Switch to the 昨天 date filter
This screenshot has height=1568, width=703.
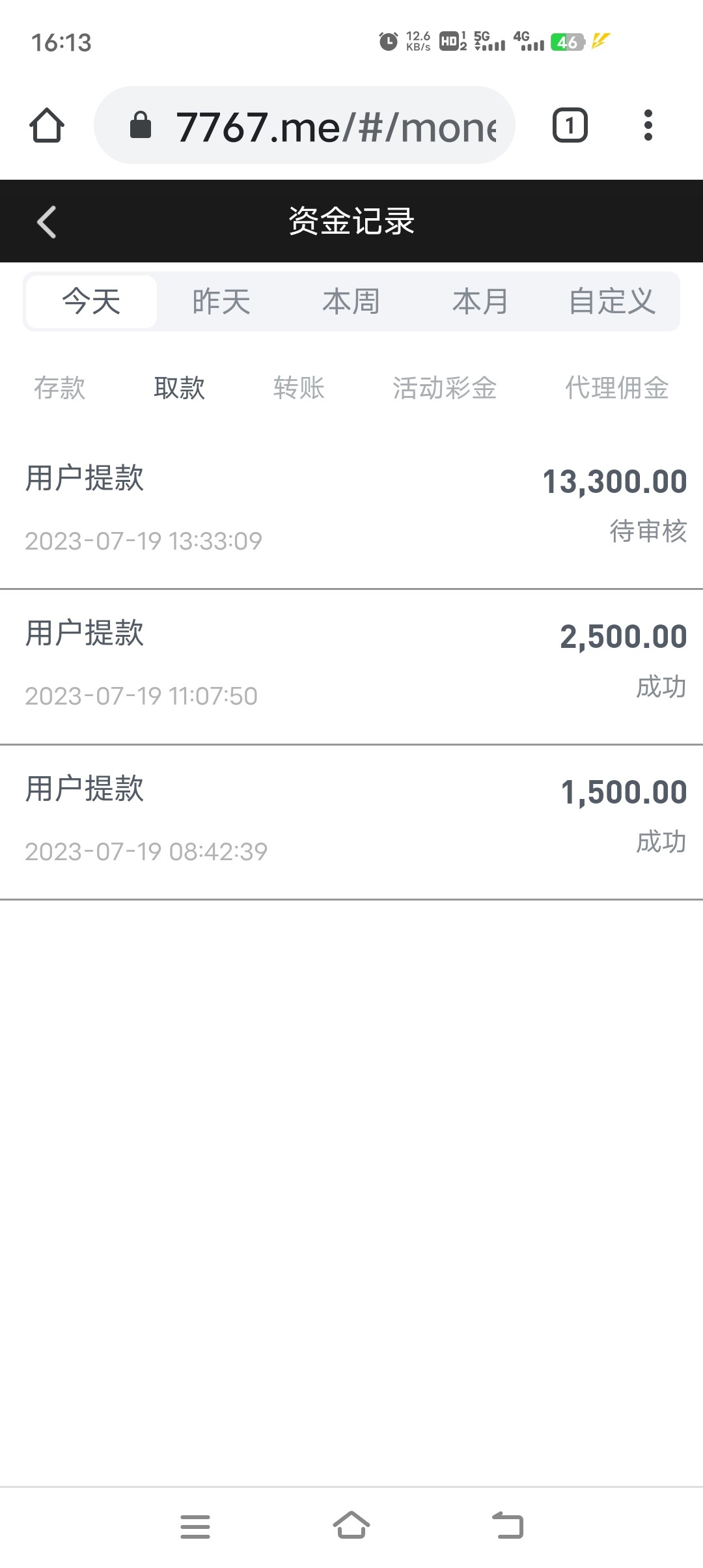pyautogui.click(x=221, y=301)
